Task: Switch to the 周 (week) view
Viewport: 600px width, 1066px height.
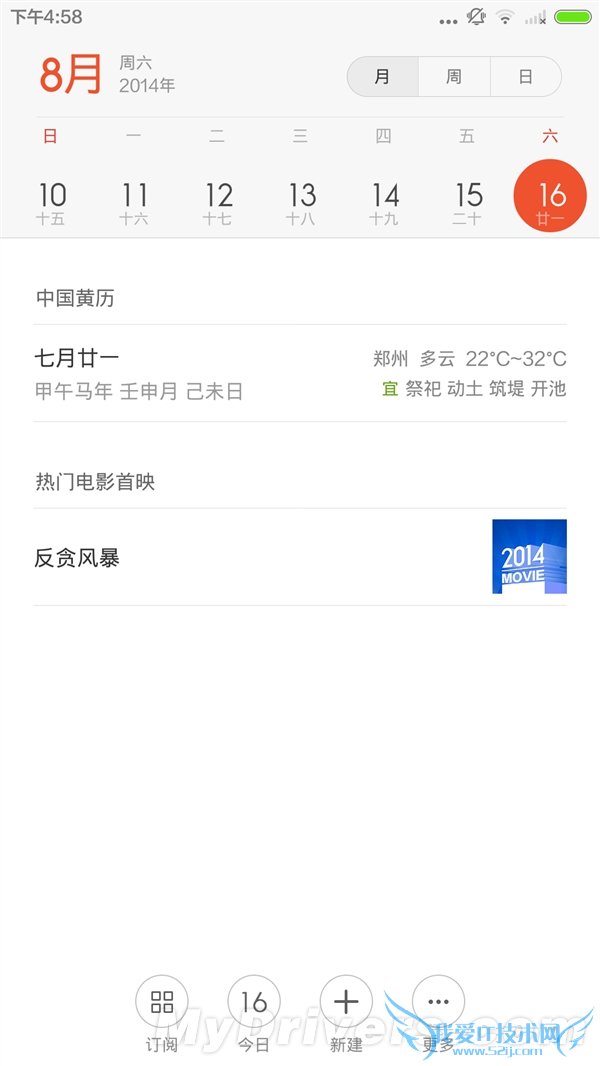Action: pyautogui.click(x=454, y=77)
